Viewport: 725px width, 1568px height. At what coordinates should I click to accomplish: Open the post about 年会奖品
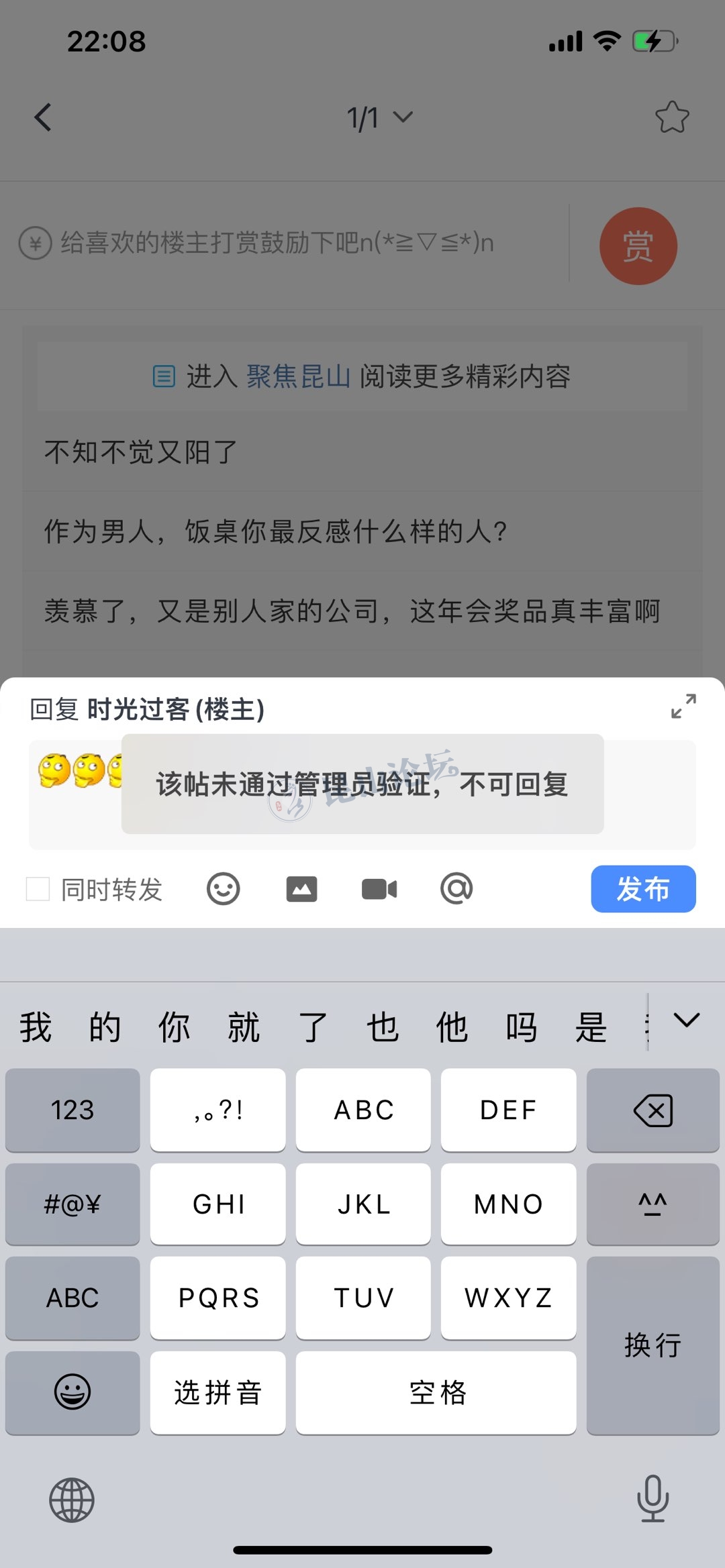(x=352, y=611)
